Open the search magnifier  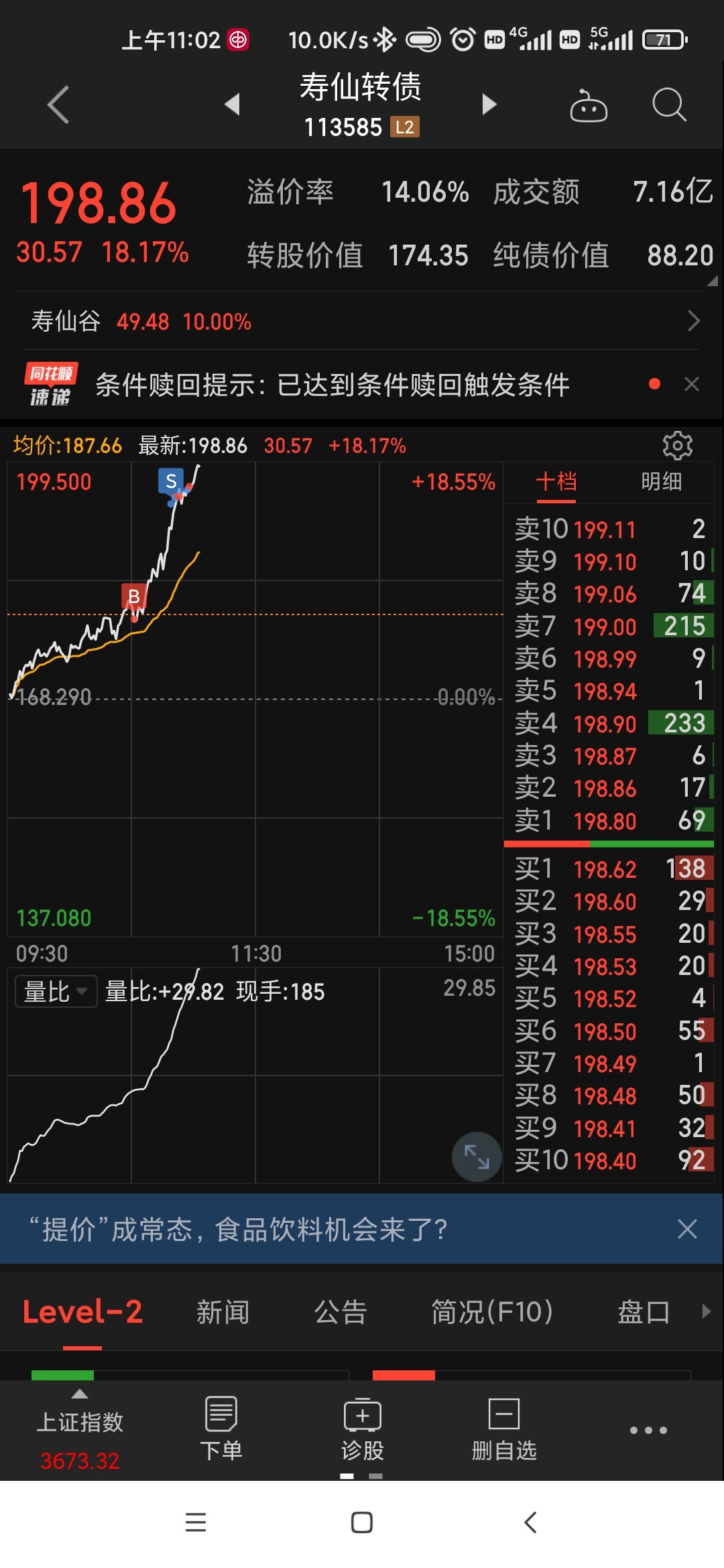click(669, 105)
